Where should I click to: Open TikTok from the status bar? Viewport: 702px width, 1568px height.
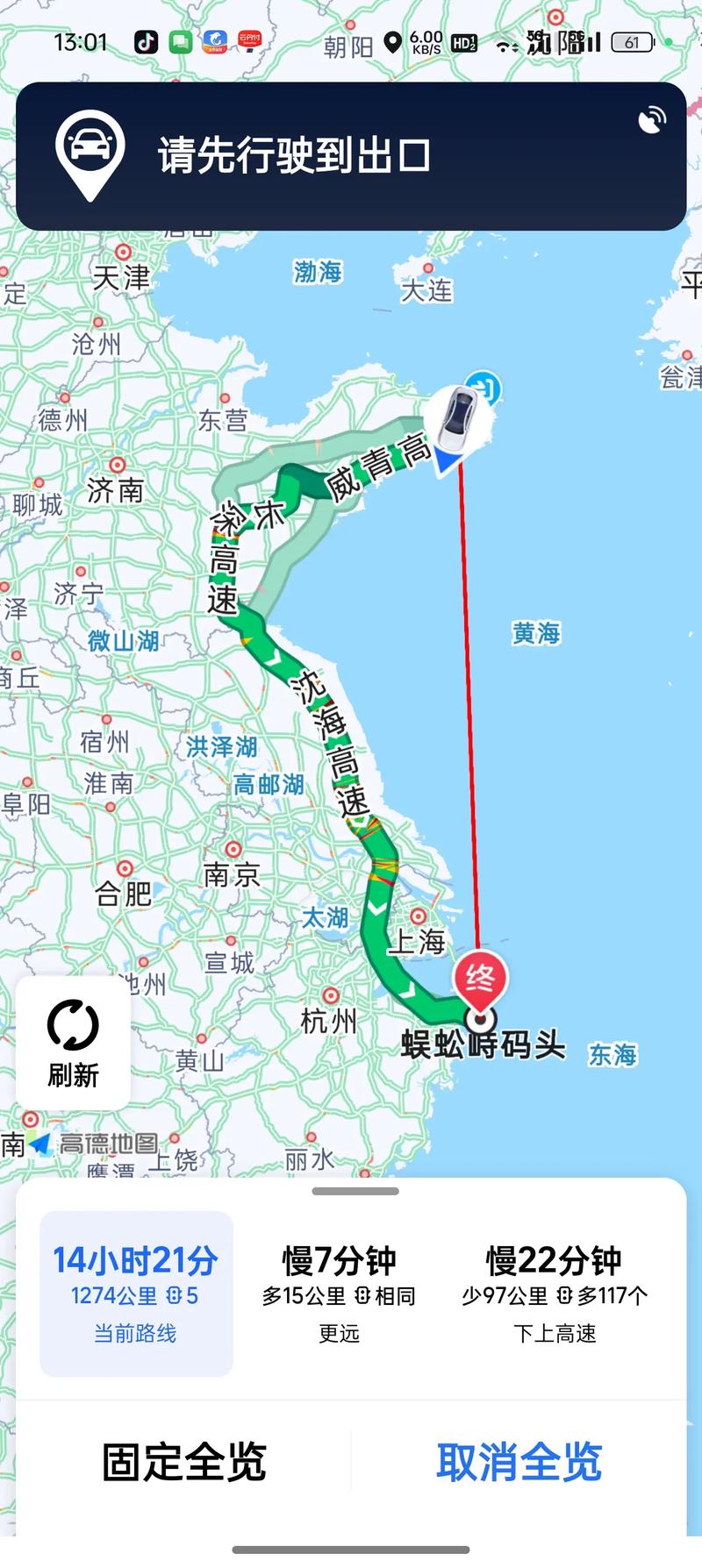(147, 39)
